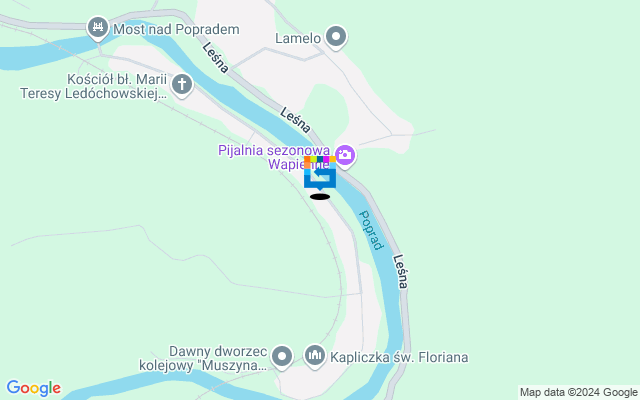Open Pijalnia sezonowa Wapienne photo marker
This screenshot has height=400, width=640.
pyautogui.click(x=345, y=154)
